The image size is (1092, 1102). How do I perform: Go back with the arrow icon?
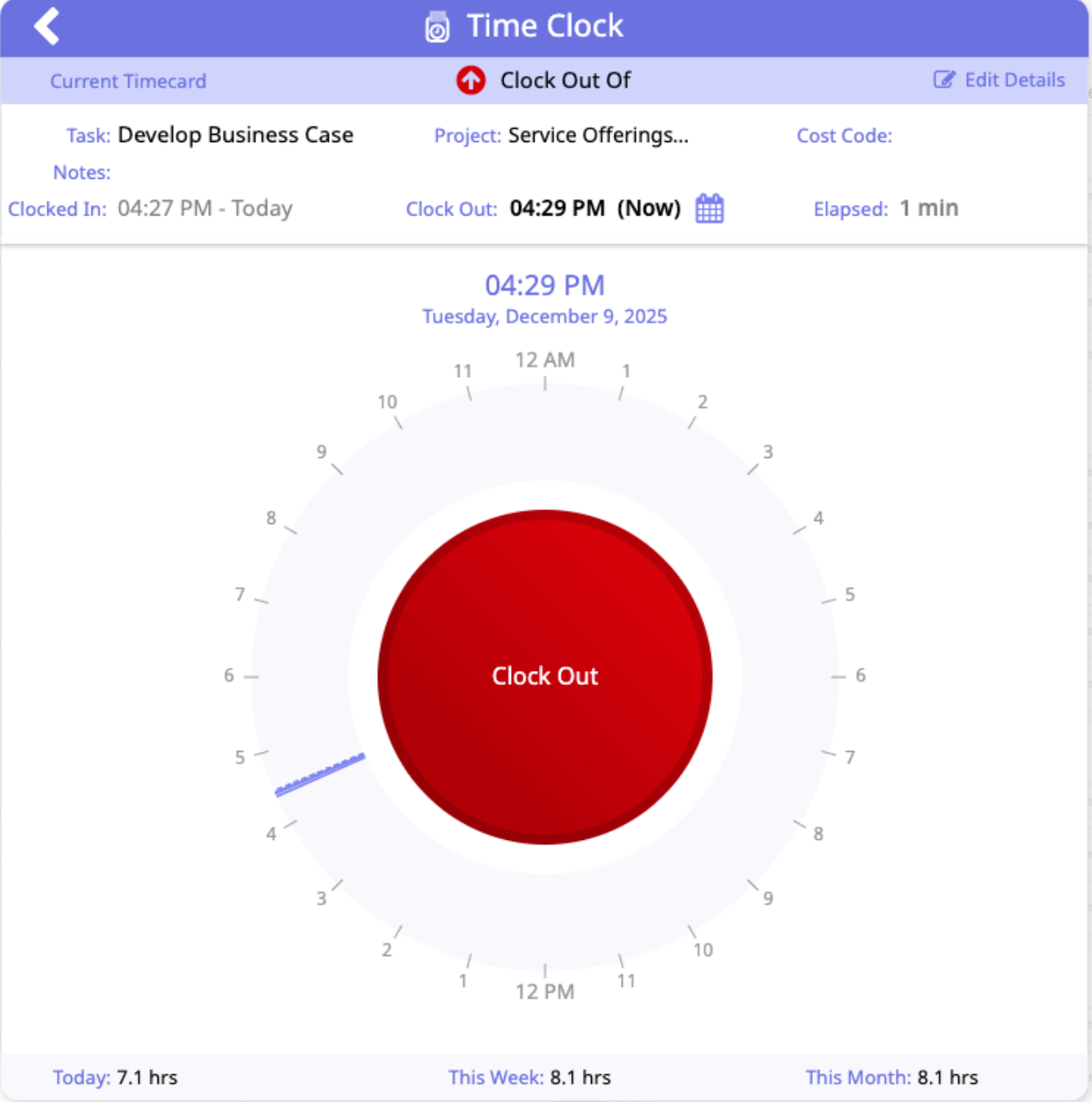tap(47, 26)
